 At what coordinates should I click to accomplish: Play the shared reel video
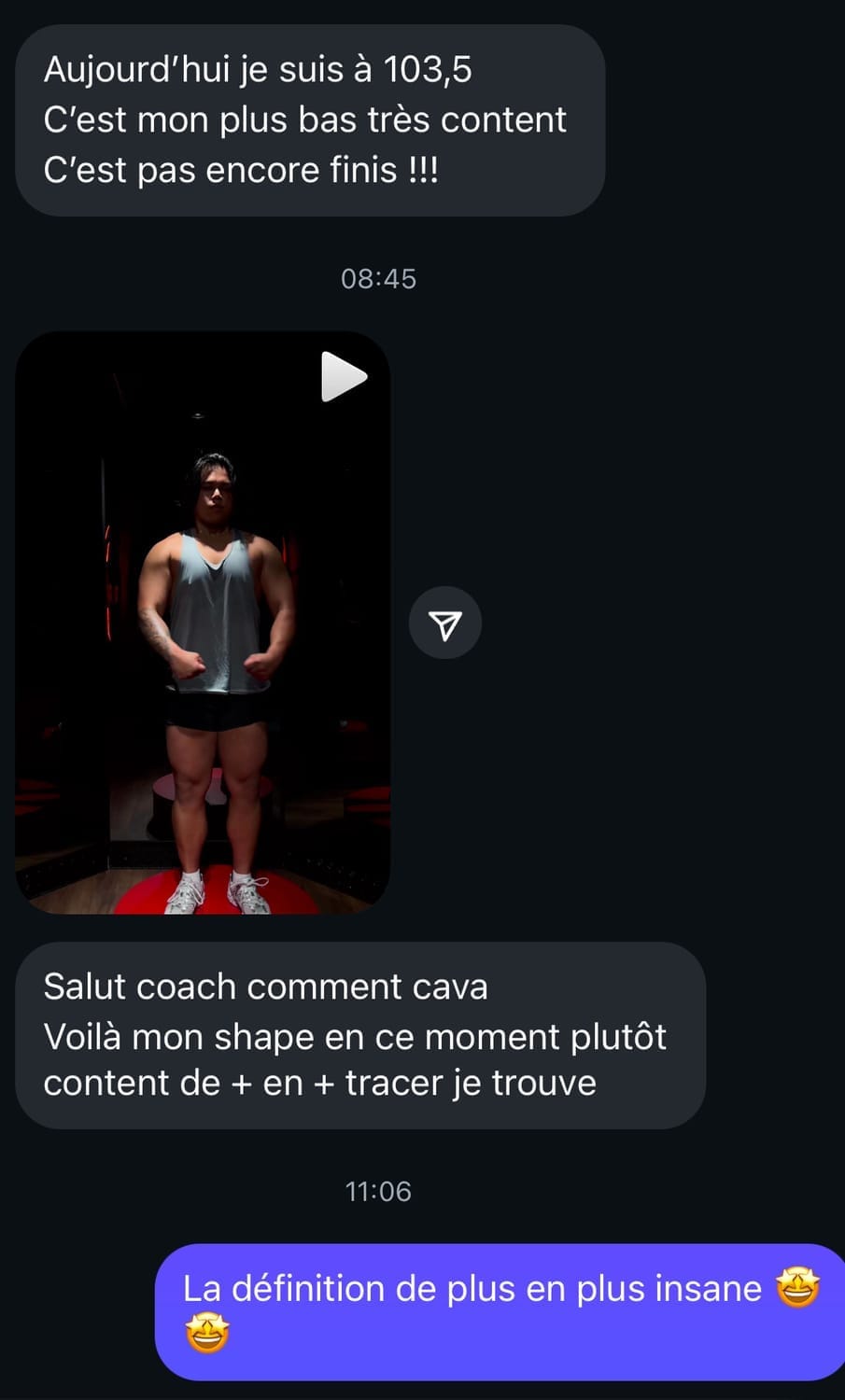[x=344, y=376]
